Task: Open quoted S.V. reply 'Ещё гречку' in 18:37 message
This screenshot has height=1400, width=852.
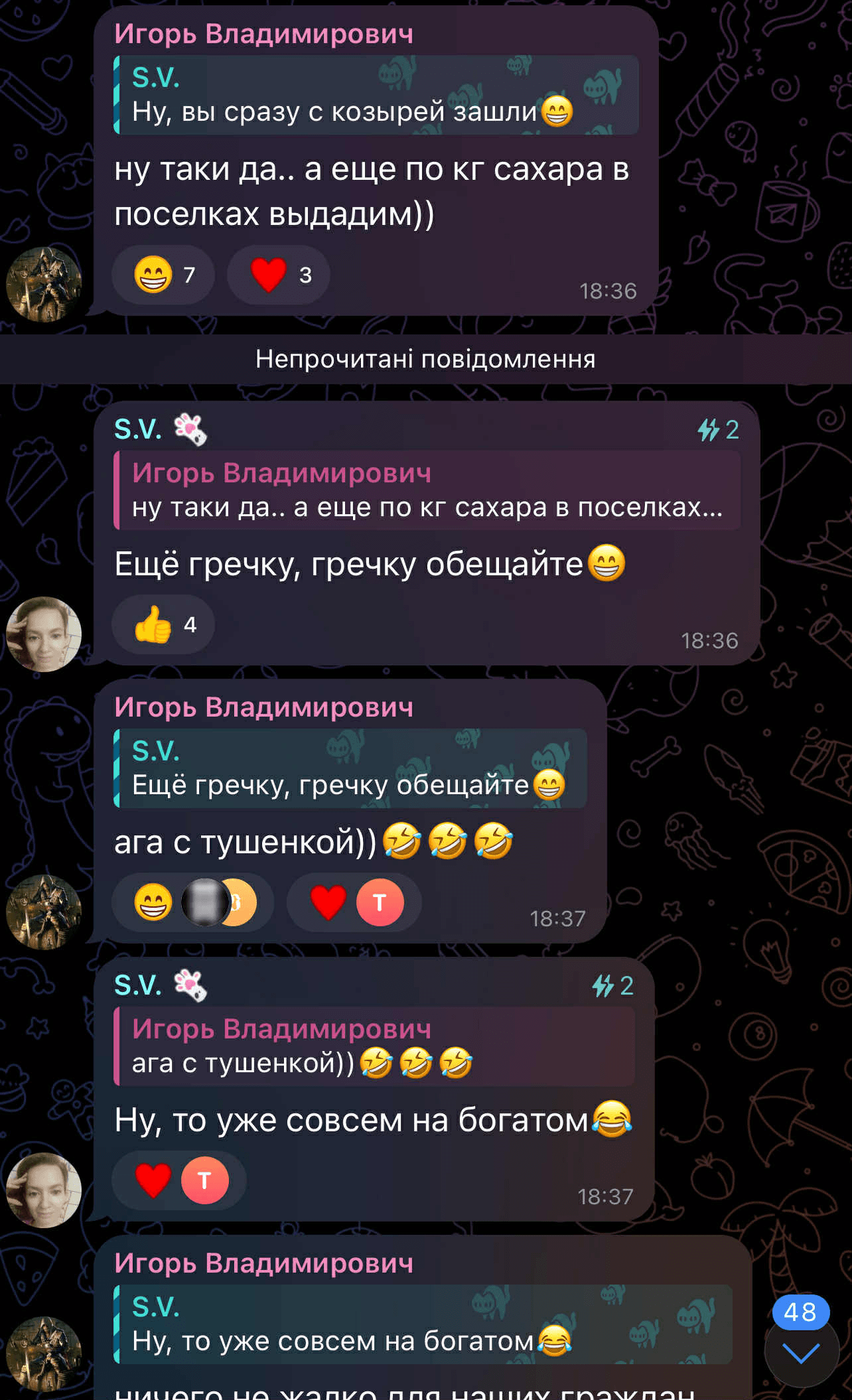Action: (x=350, y=768)
